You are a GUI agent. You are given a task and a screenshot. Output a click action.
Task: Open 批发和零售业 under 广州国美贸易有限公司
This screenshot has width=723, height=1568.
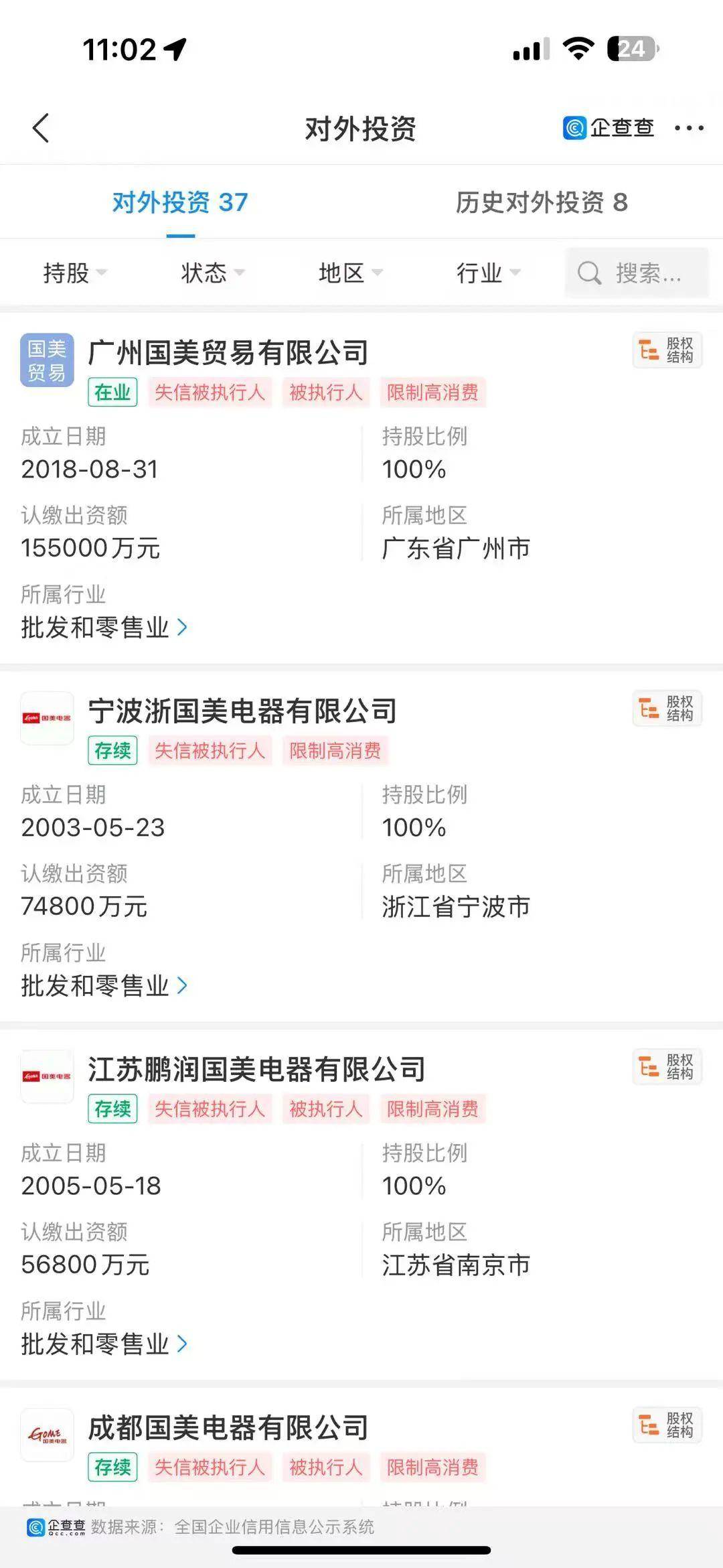[x=104, y=628]
